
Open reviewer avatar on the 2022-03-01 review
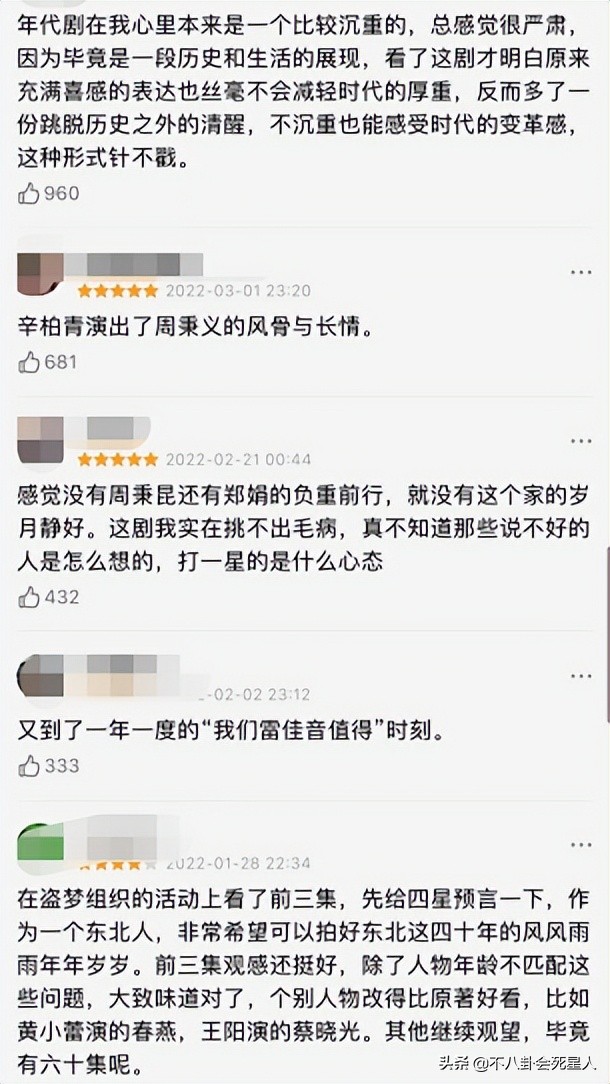(40, 274)
